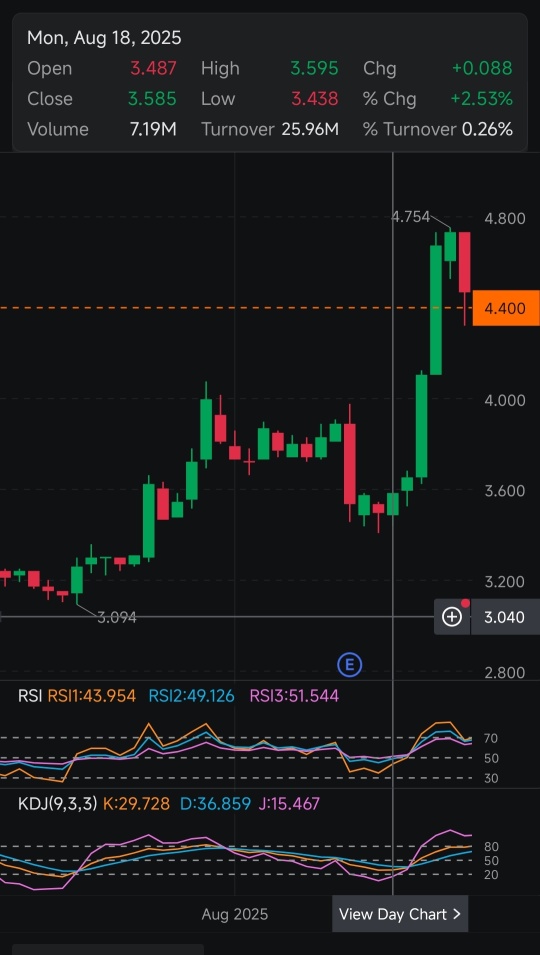
Task: Open the earnings E marker
Action: pyautogui.click(x=350, y=664)
